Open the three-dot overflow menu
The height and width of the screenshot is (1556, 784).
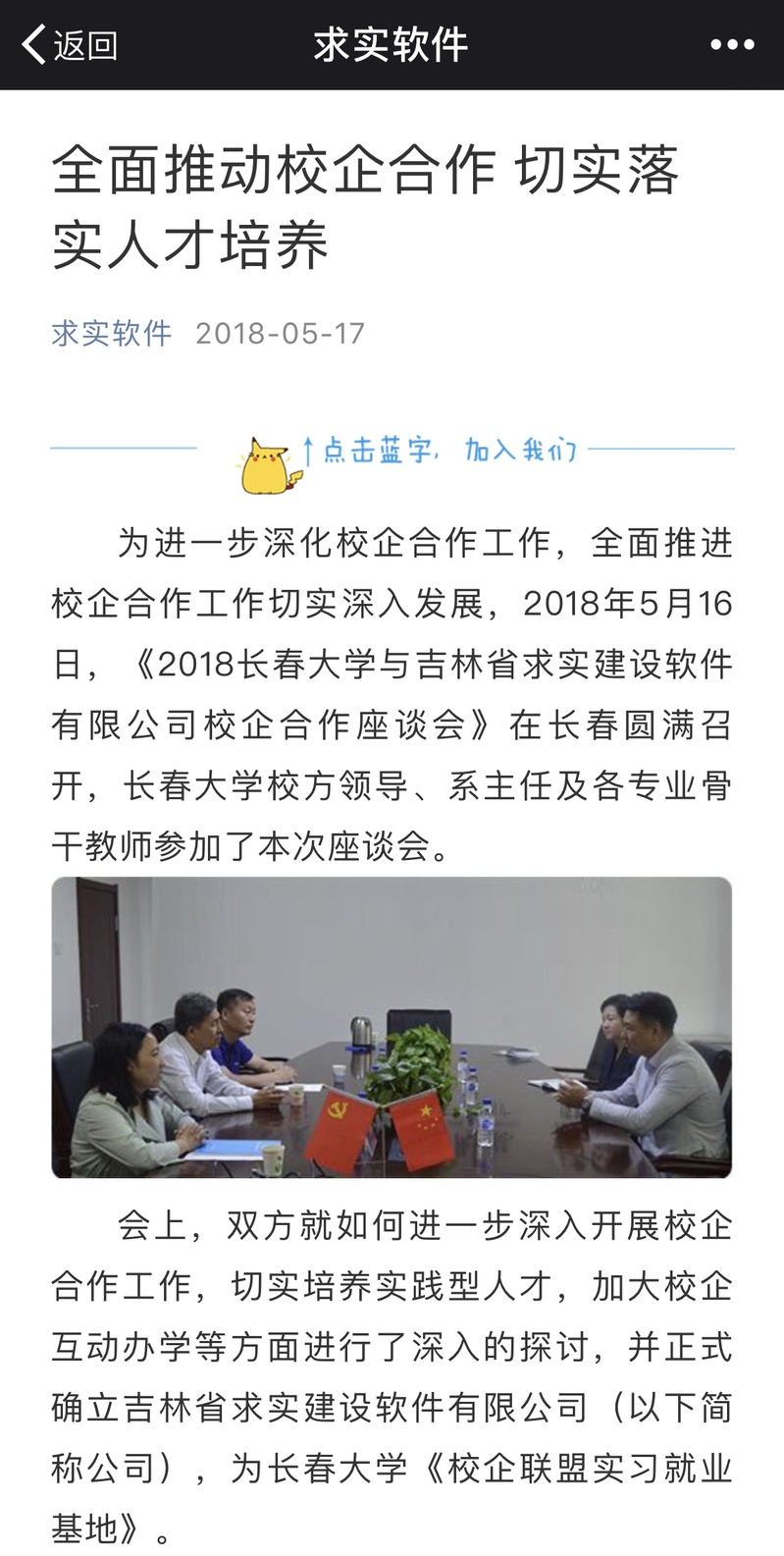pos(732,45)
